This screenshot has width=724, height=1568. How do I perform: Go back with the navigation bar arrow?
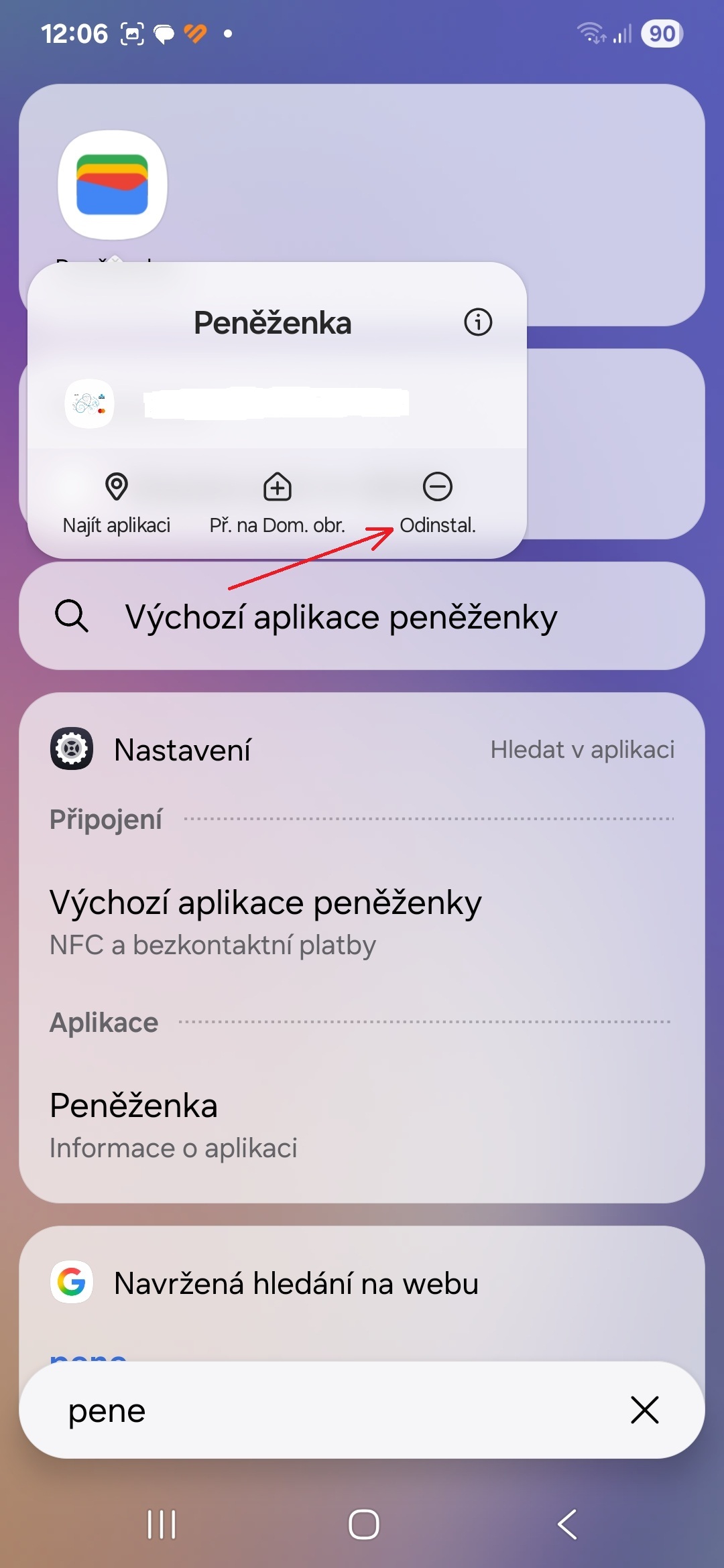point(567,1524)
